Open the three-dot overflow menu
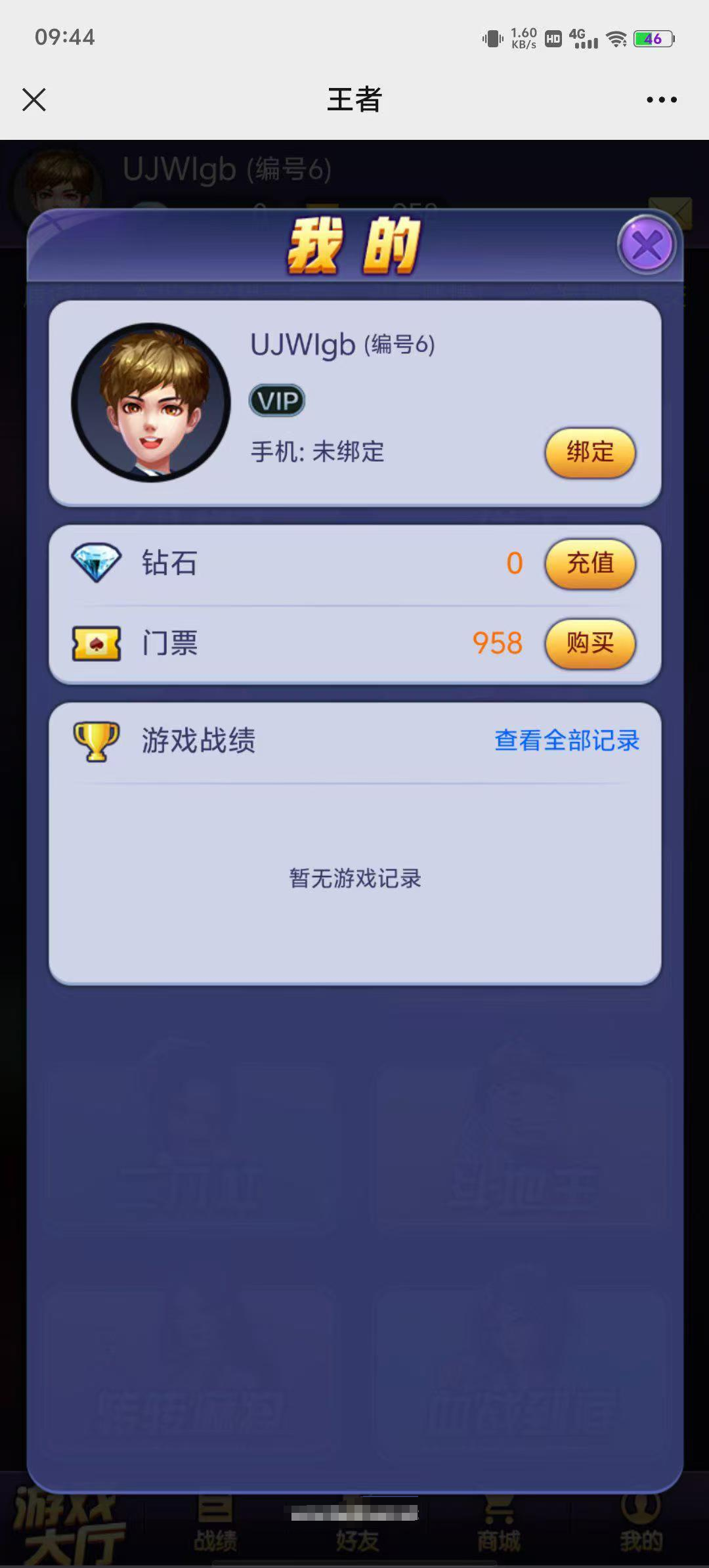The image size is (709, 1568). 661,100
